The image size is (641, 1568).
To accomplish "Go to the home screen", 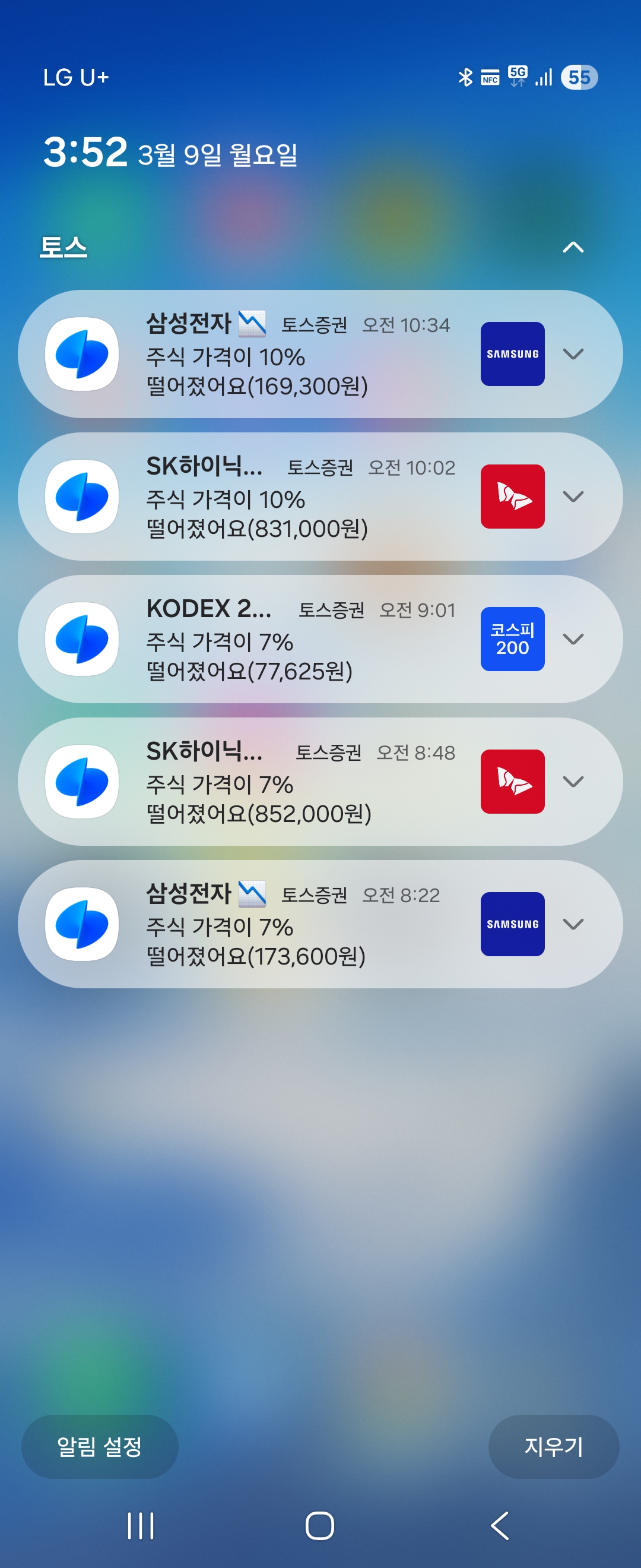I will point(320,1525).
